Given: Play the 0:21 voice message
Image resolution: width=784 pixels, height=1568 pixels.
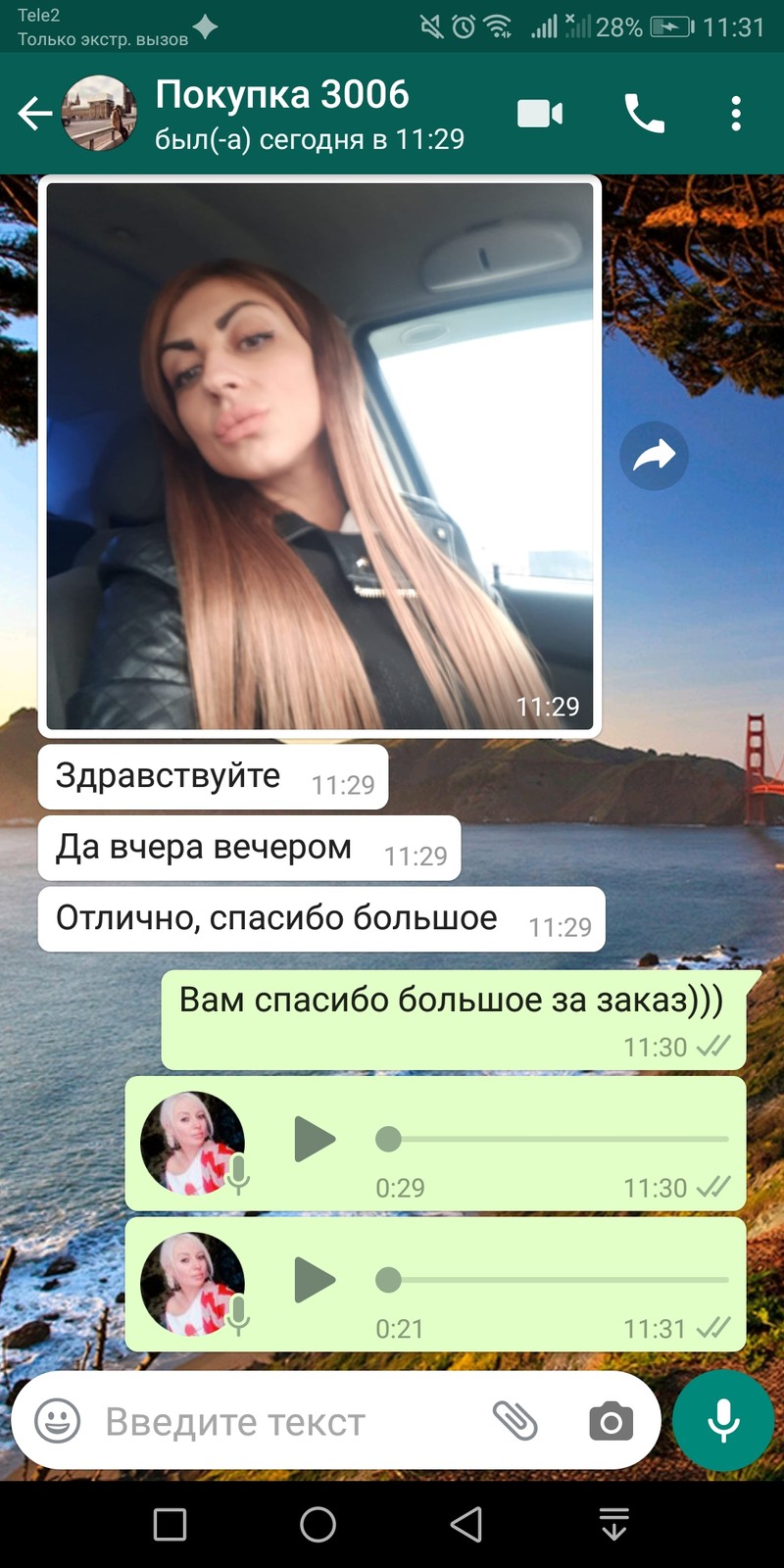Looking at the screenshot, I should (315, 1280).
